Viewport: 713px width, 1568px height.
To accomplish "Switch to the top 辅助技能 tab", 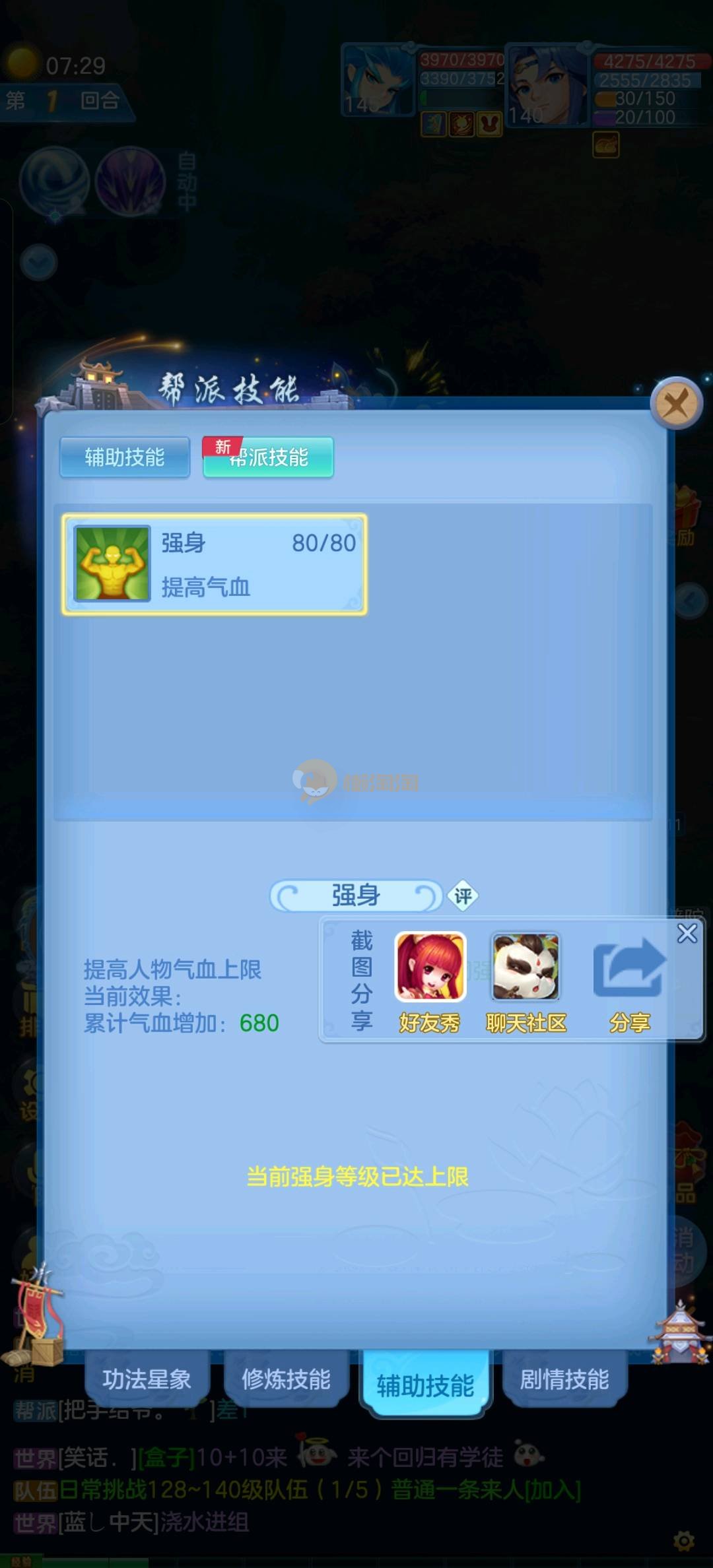I will click(x=125, y=457).
